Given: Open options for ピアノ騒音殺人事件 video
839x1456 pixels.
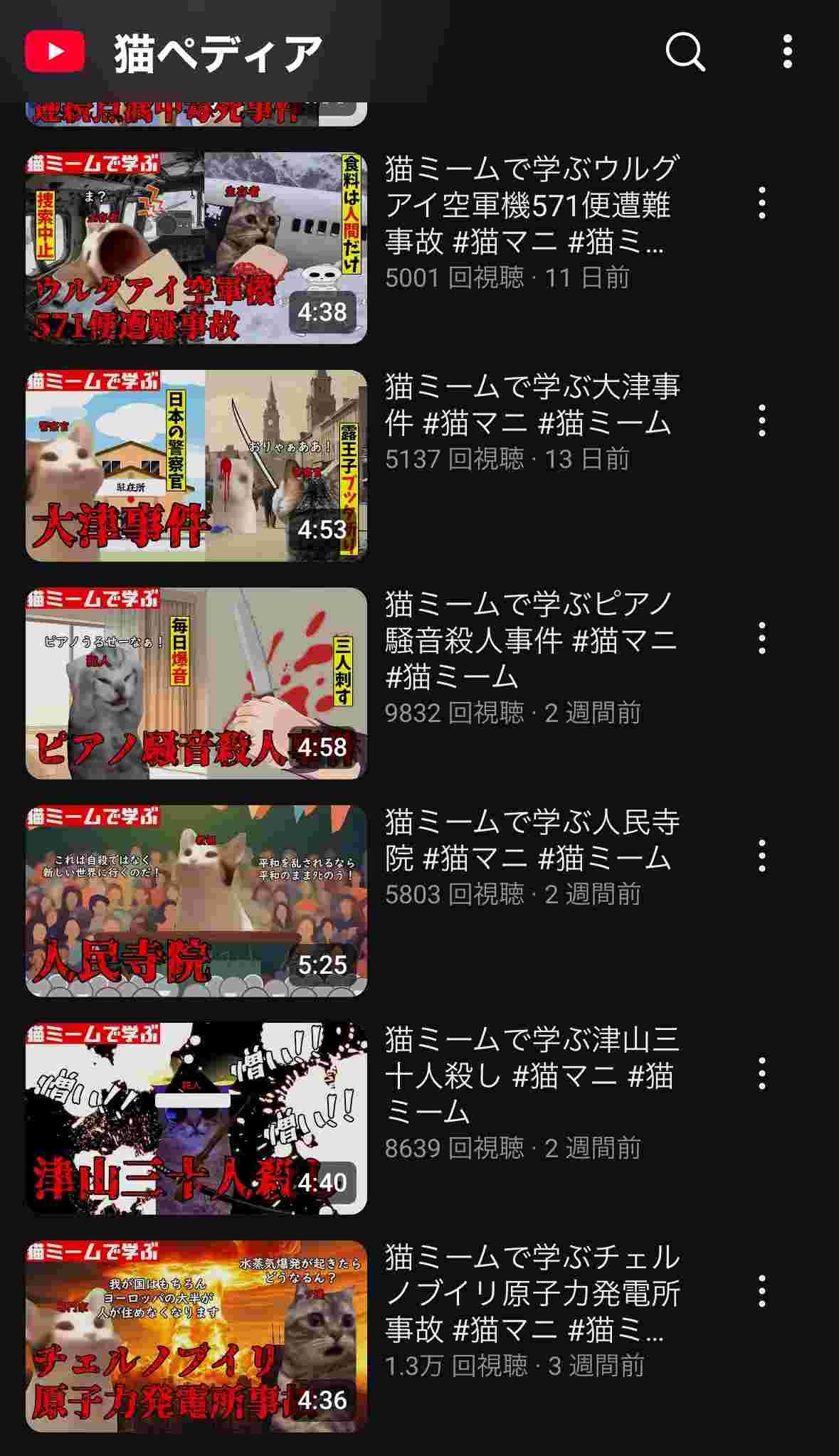Looking at the screenshot, I should [761, 638].
